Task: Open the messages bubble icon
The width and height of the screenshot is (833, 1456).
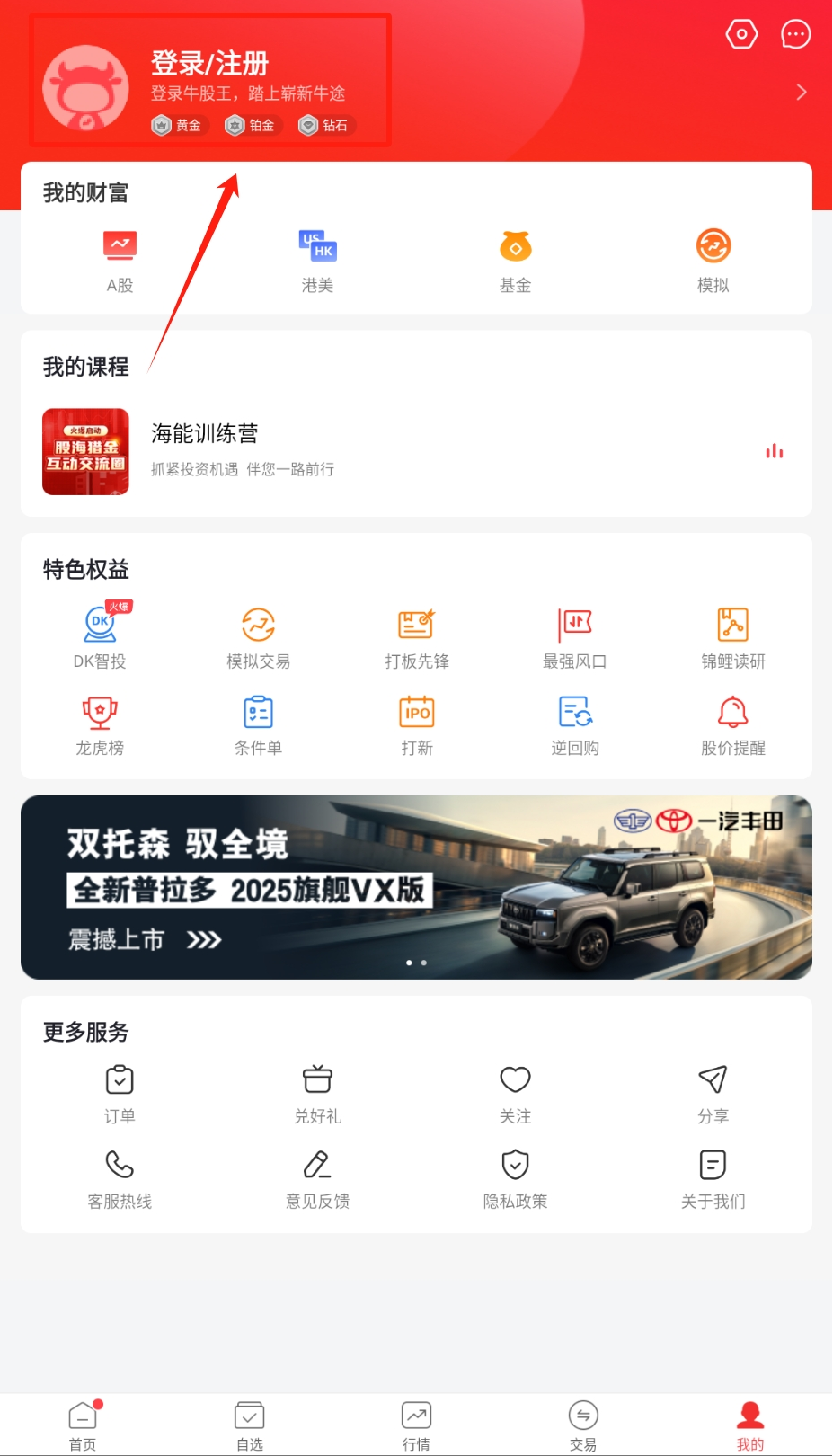Action: [795, 35]
